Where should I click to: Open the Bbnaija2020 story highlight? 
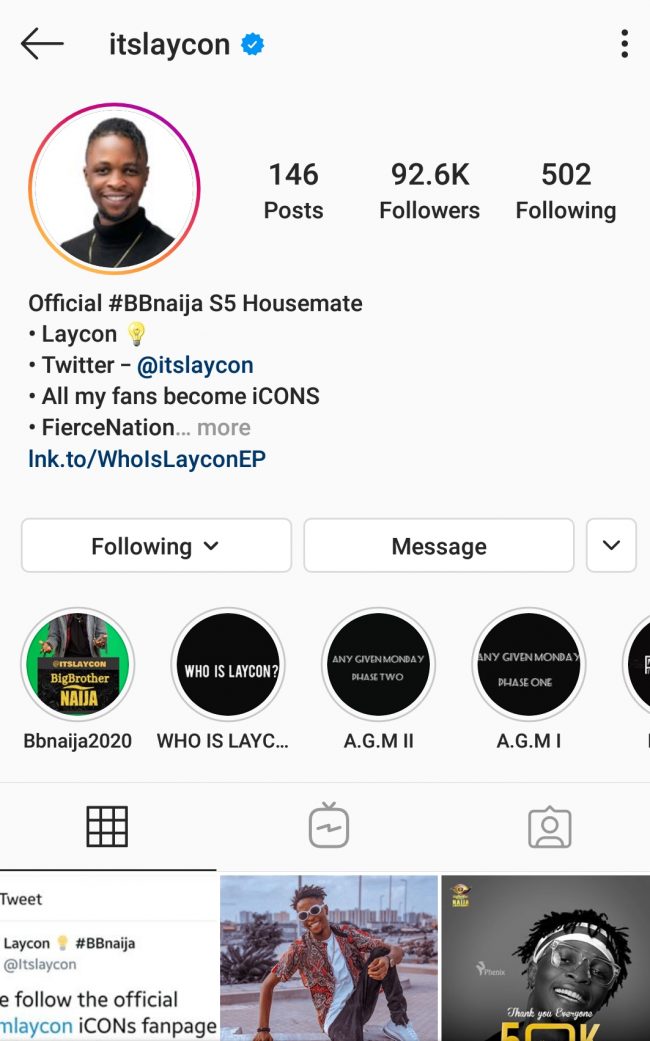click(x=78, y=665)
